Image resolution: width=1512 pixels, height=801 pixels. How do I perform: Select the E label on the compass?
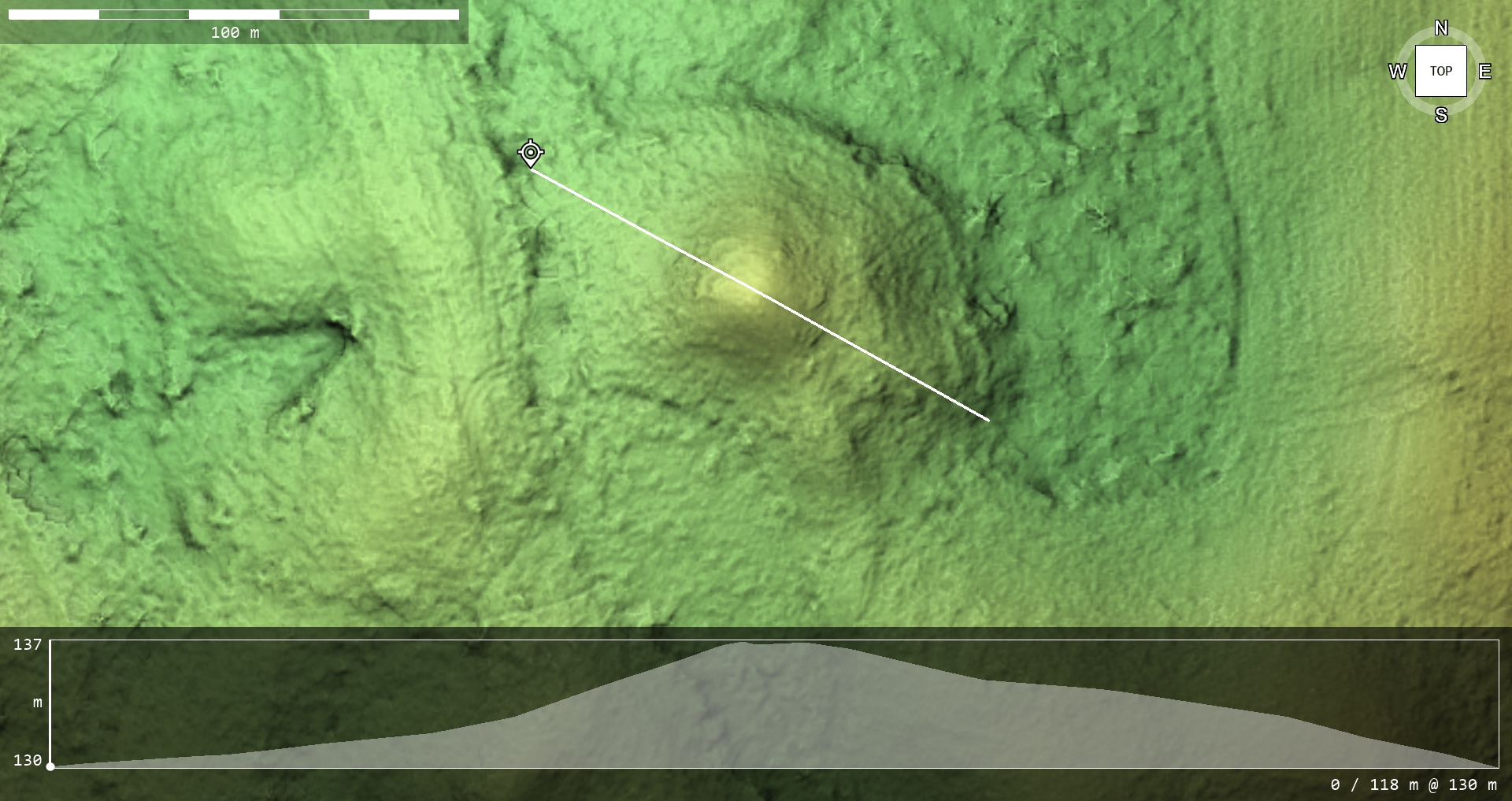click(1484, 72)
